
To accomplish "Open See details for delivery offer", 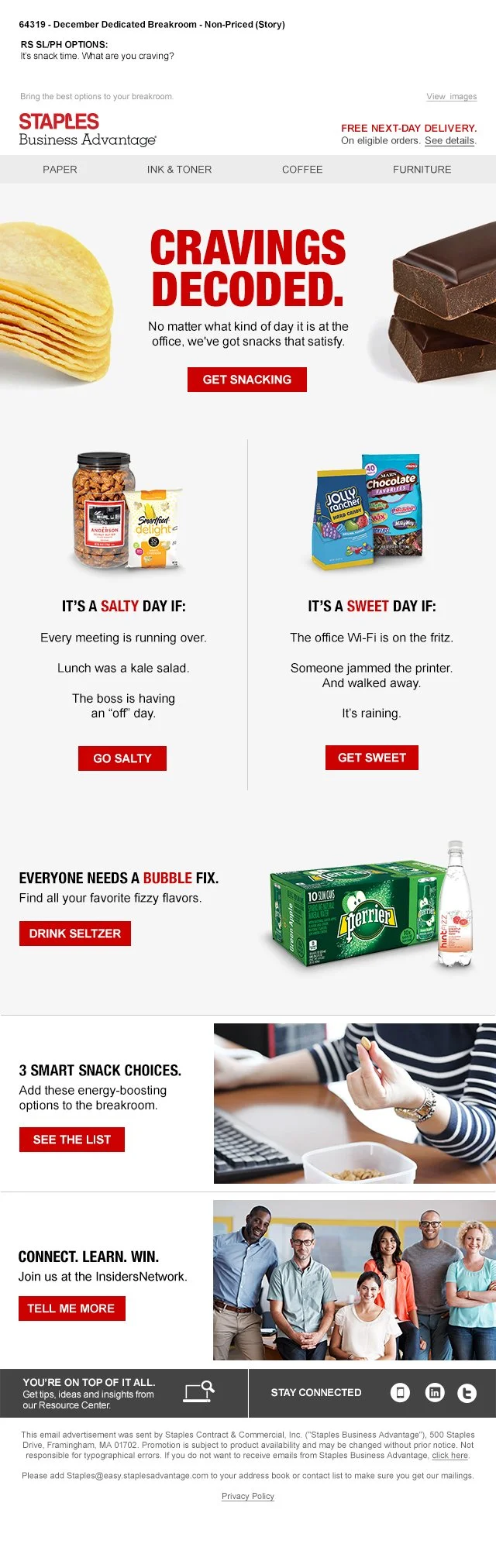I will coord(449,141).
